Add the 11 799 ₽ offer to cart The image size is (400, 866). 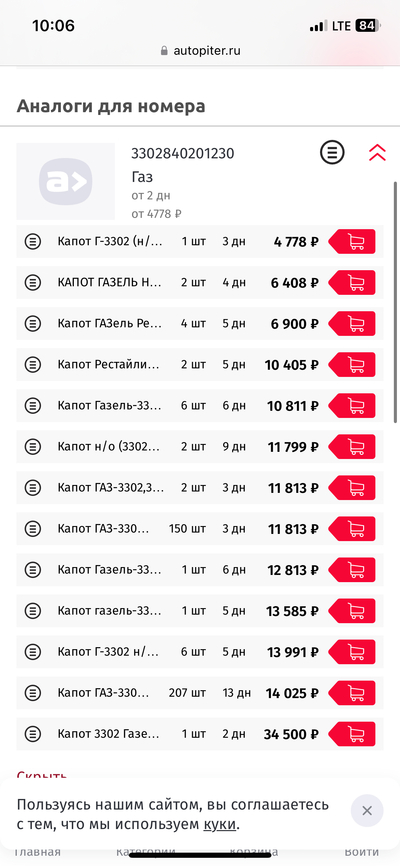click(352, 447)
